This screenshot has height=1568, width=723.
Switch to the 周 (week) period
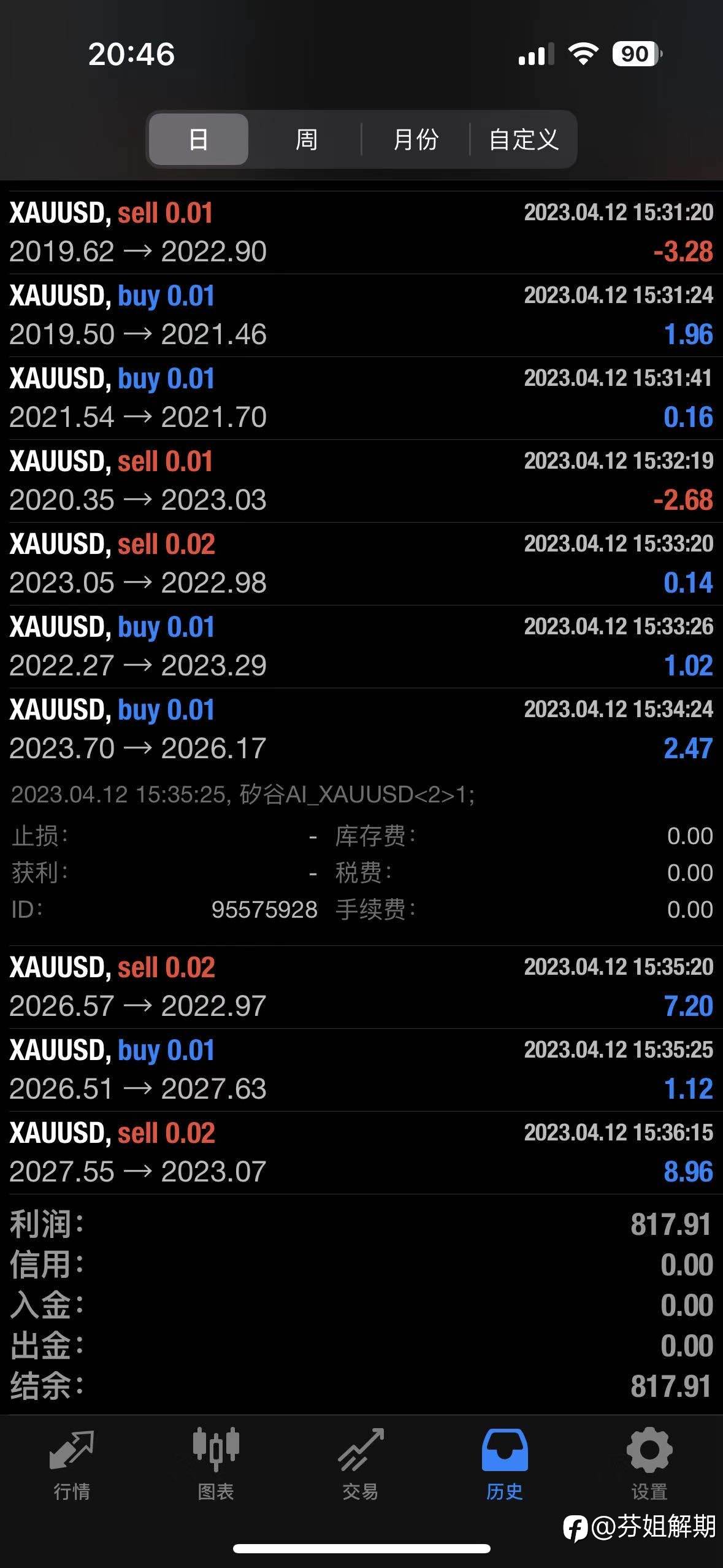coord(306,139)
